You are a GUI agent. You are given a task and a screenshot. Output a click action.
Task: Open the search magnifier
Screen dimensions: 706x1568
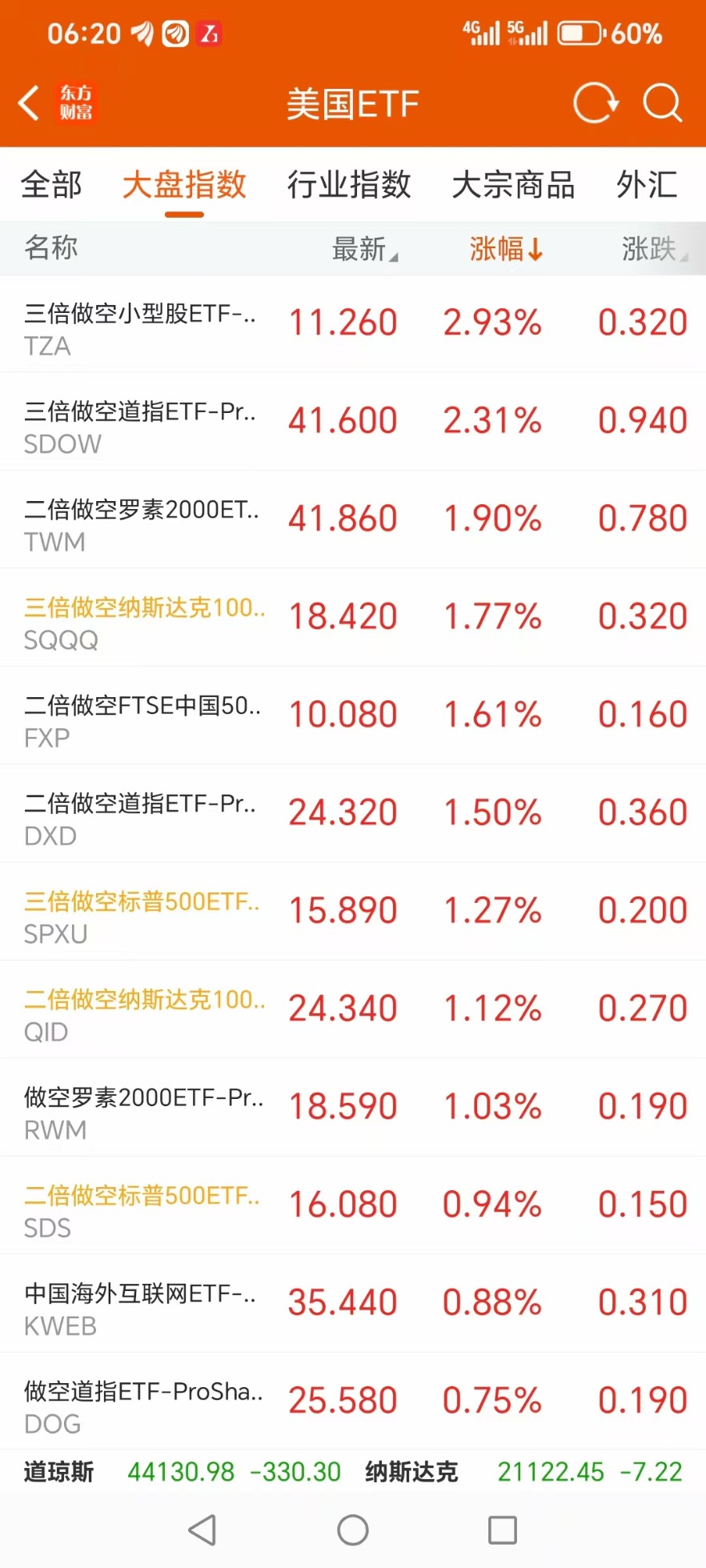coord(662,103)
